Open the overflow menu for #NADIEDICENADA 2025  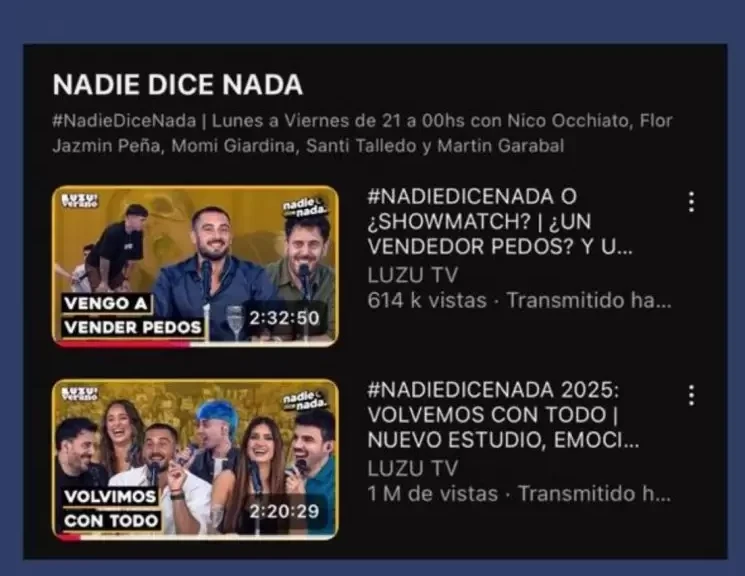pos(690,395)
